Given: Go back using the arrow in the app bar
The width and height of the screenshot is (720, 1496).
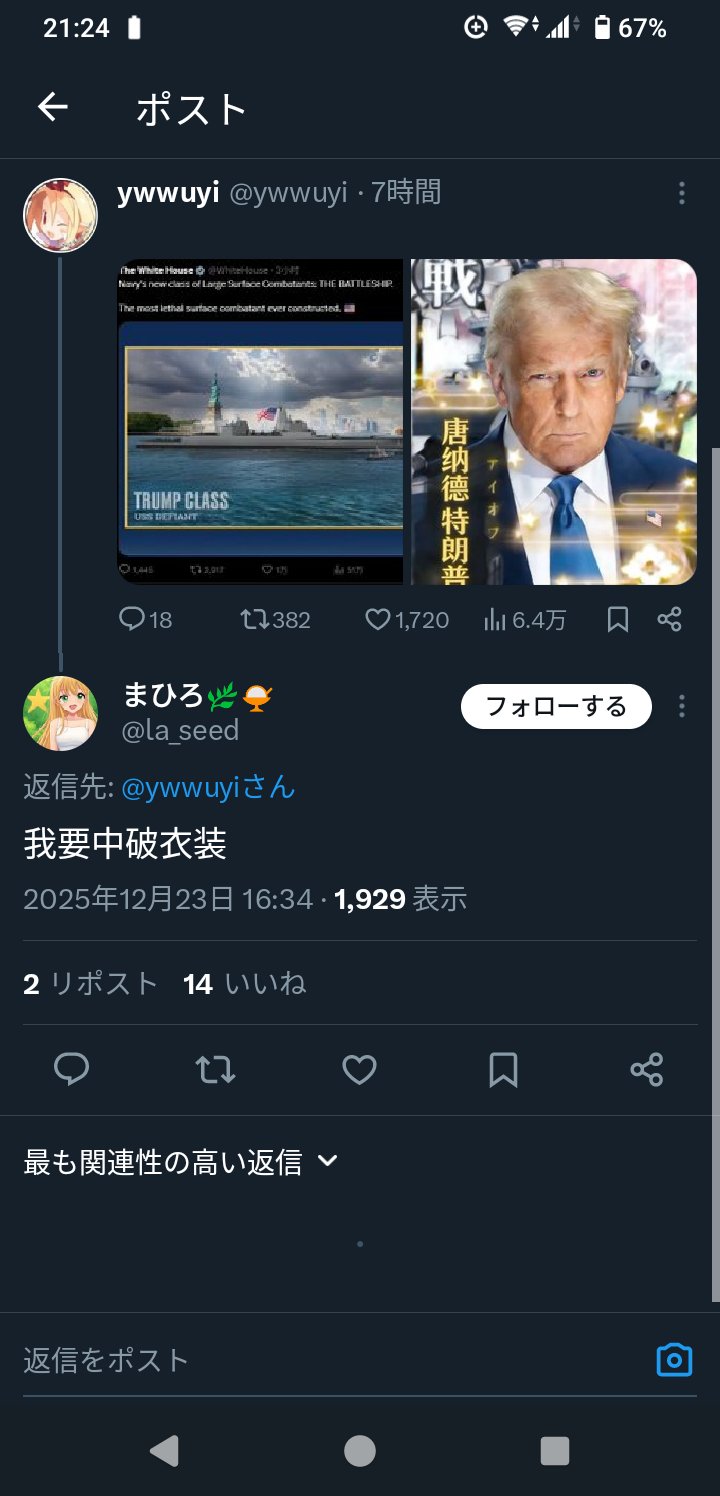Looking at the screenshot, I should click(52, 108).
